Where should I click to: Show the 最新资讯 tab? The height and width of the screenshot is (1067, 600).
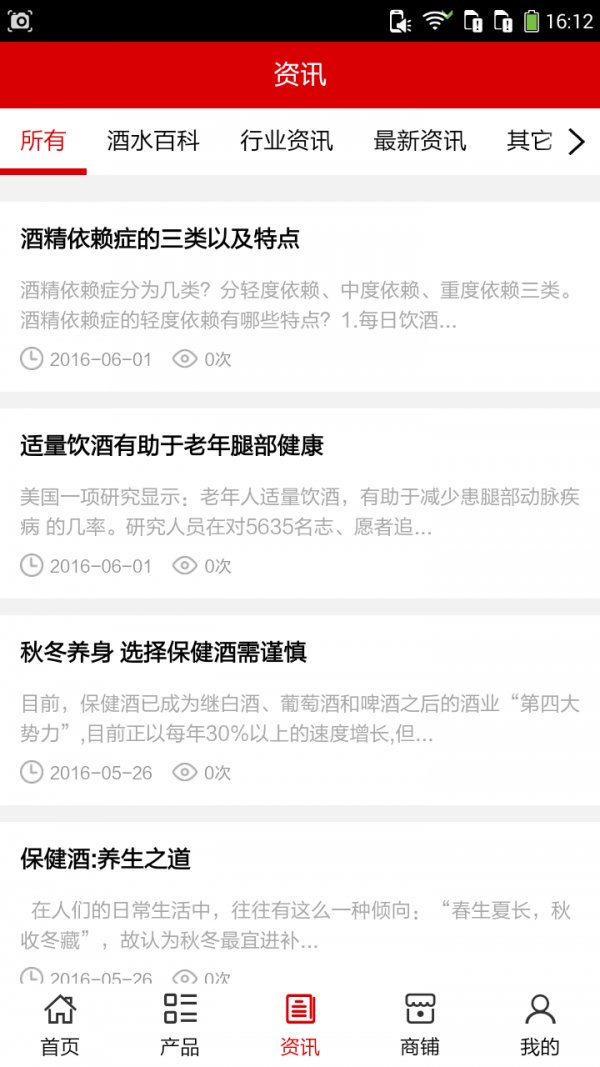click(x=419, y=141)
